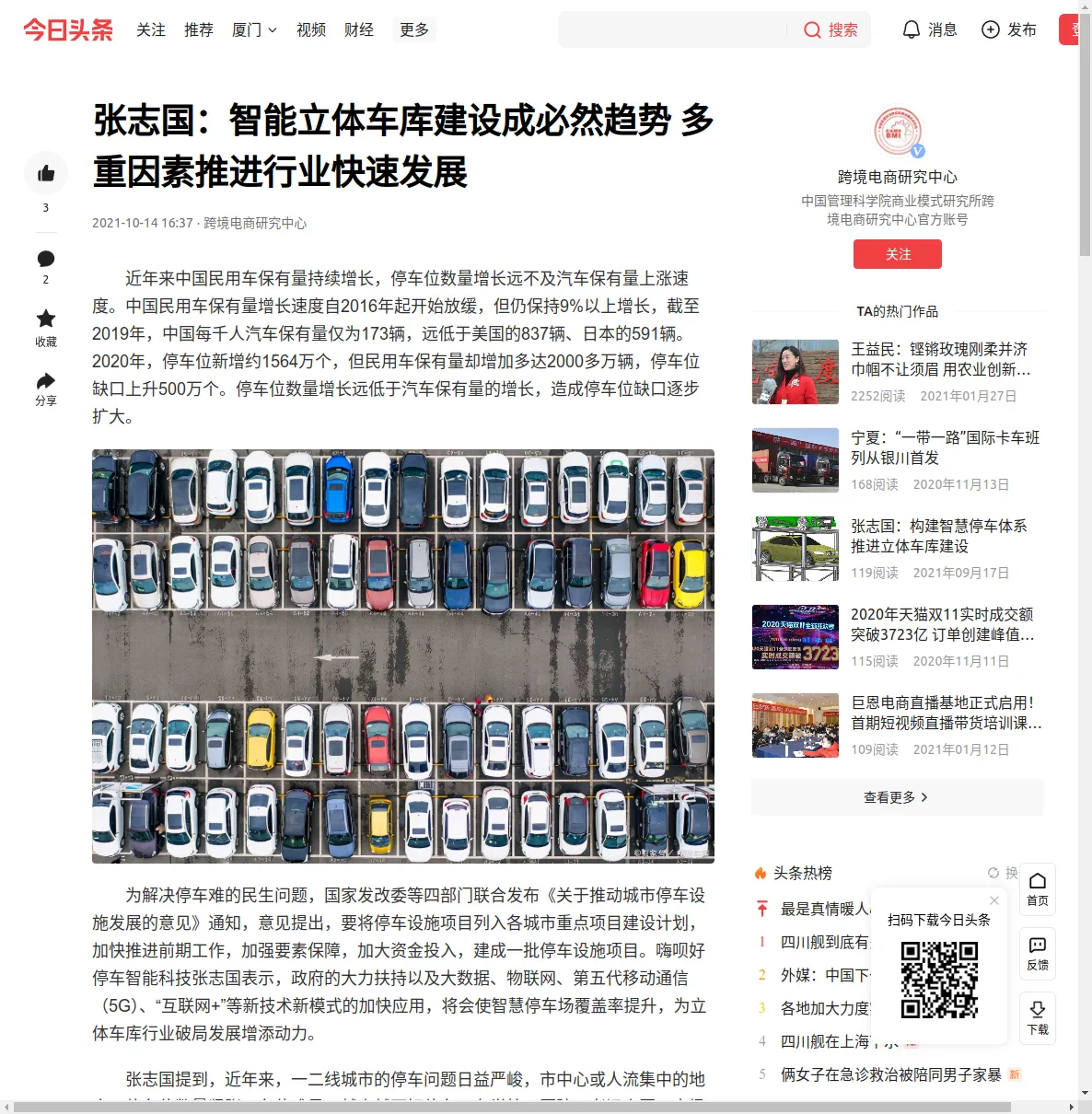
Task: Open 消息 notifications bell
Action: (x=930, y=30)
